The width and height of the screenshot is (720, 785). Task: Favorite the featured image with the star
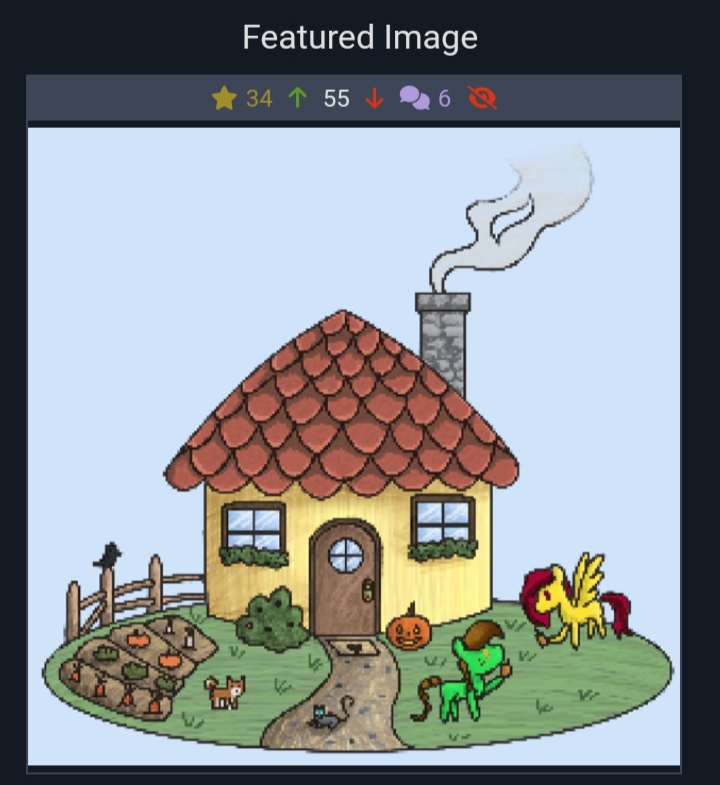pyautogui.click(x=224, y=98)
